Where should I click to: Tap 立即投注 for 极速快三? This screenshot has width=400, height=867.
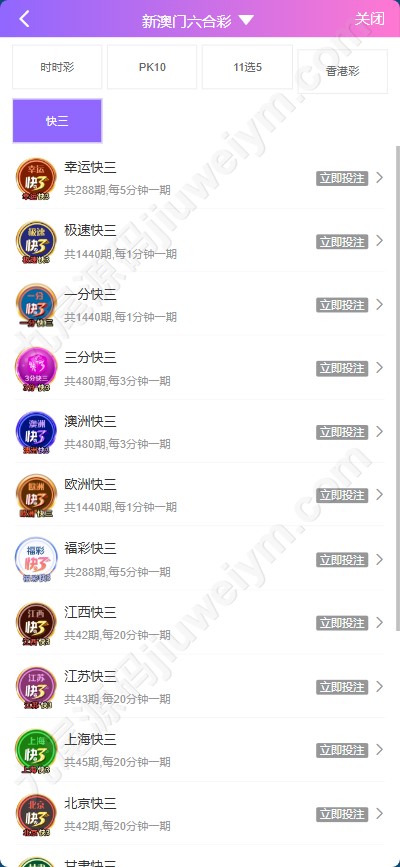tap(342, 242)
